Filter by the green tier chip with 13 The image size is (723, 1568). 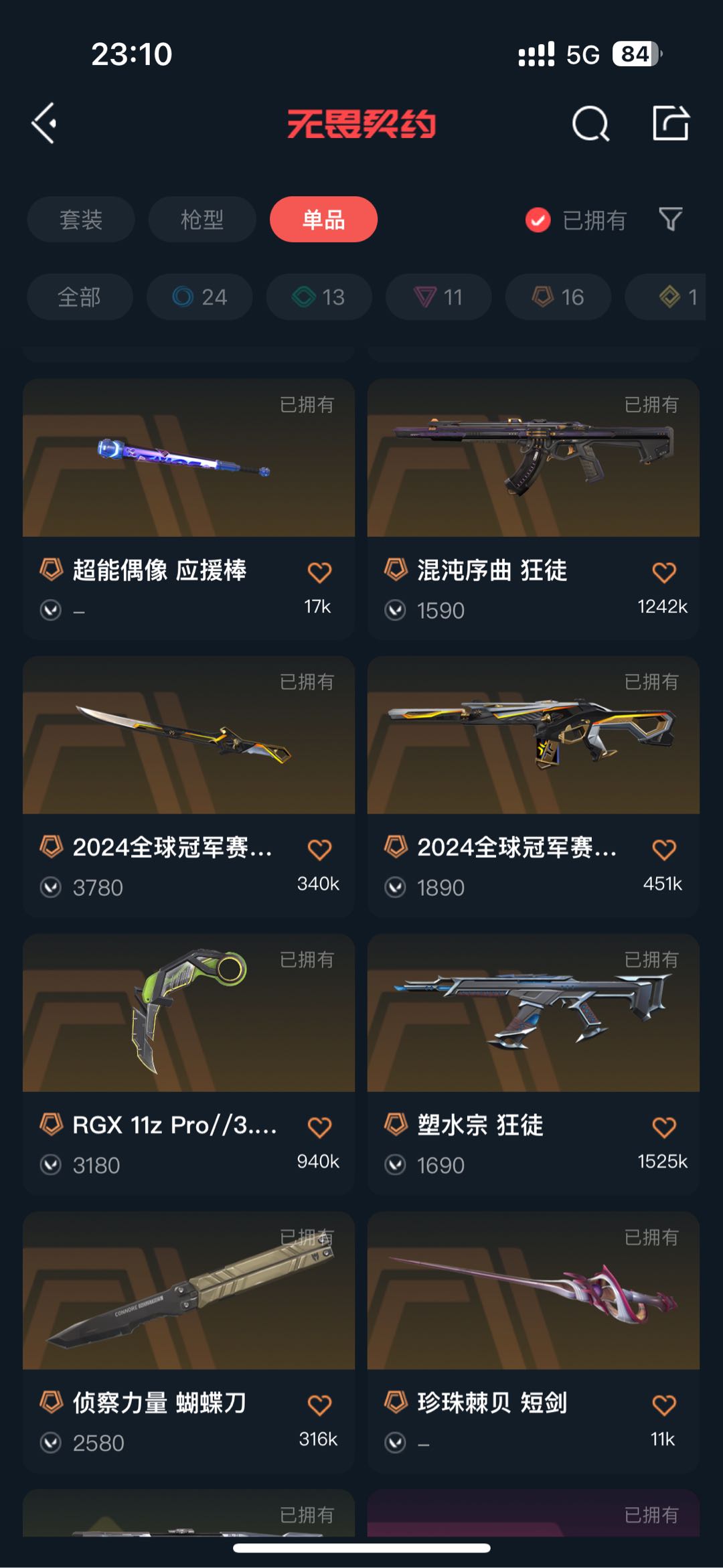coord(319,297)
